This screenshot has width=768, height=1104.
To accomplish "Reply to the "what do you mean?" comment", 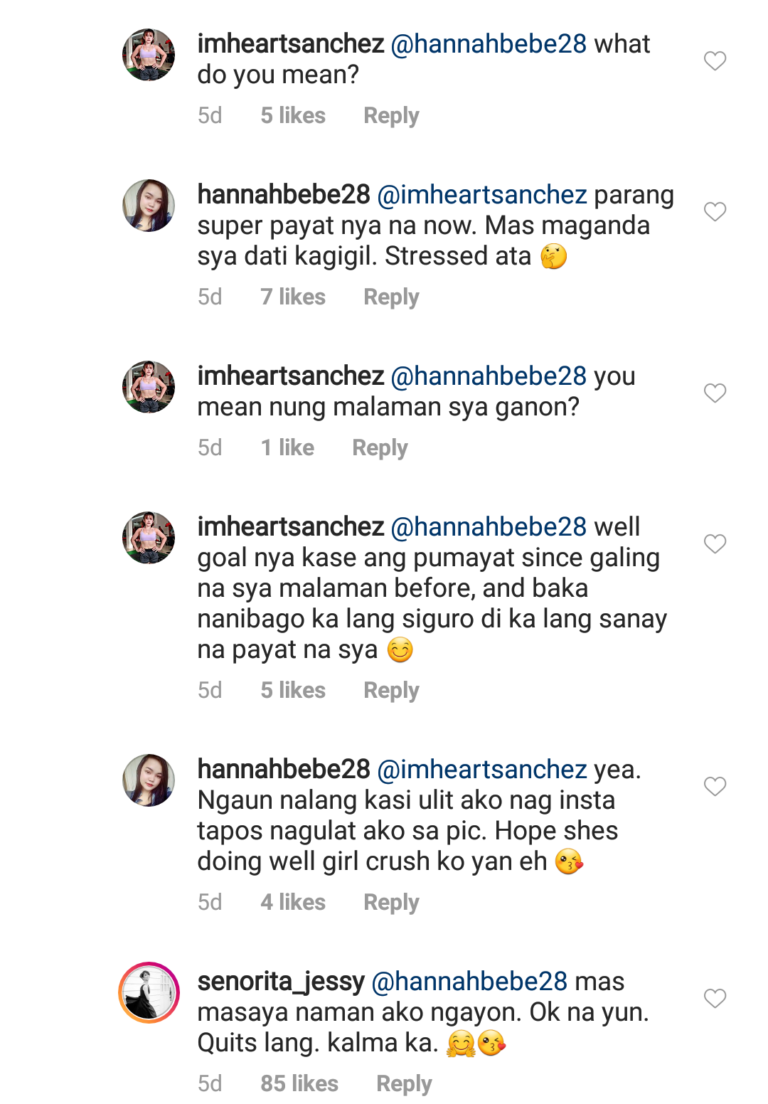I will 391,116.
